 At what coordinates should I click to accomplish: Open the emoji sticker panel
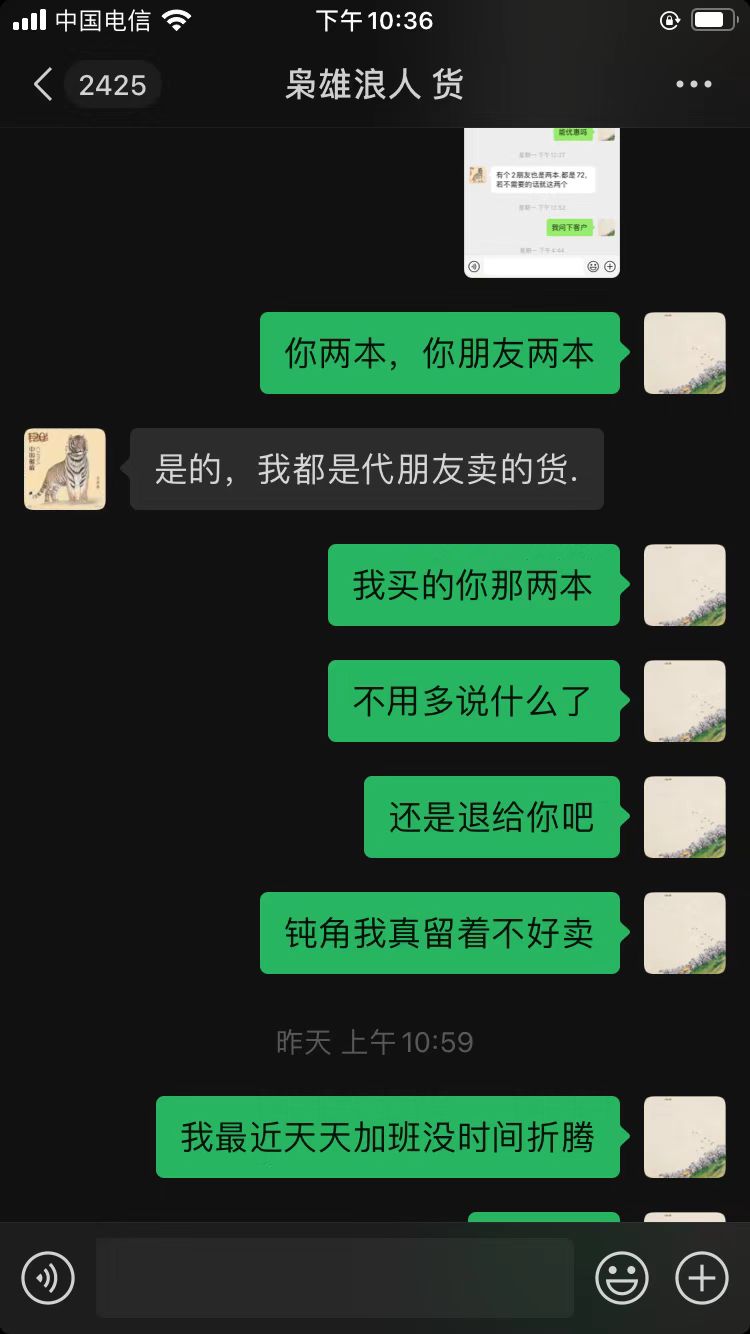point(622,1277)
